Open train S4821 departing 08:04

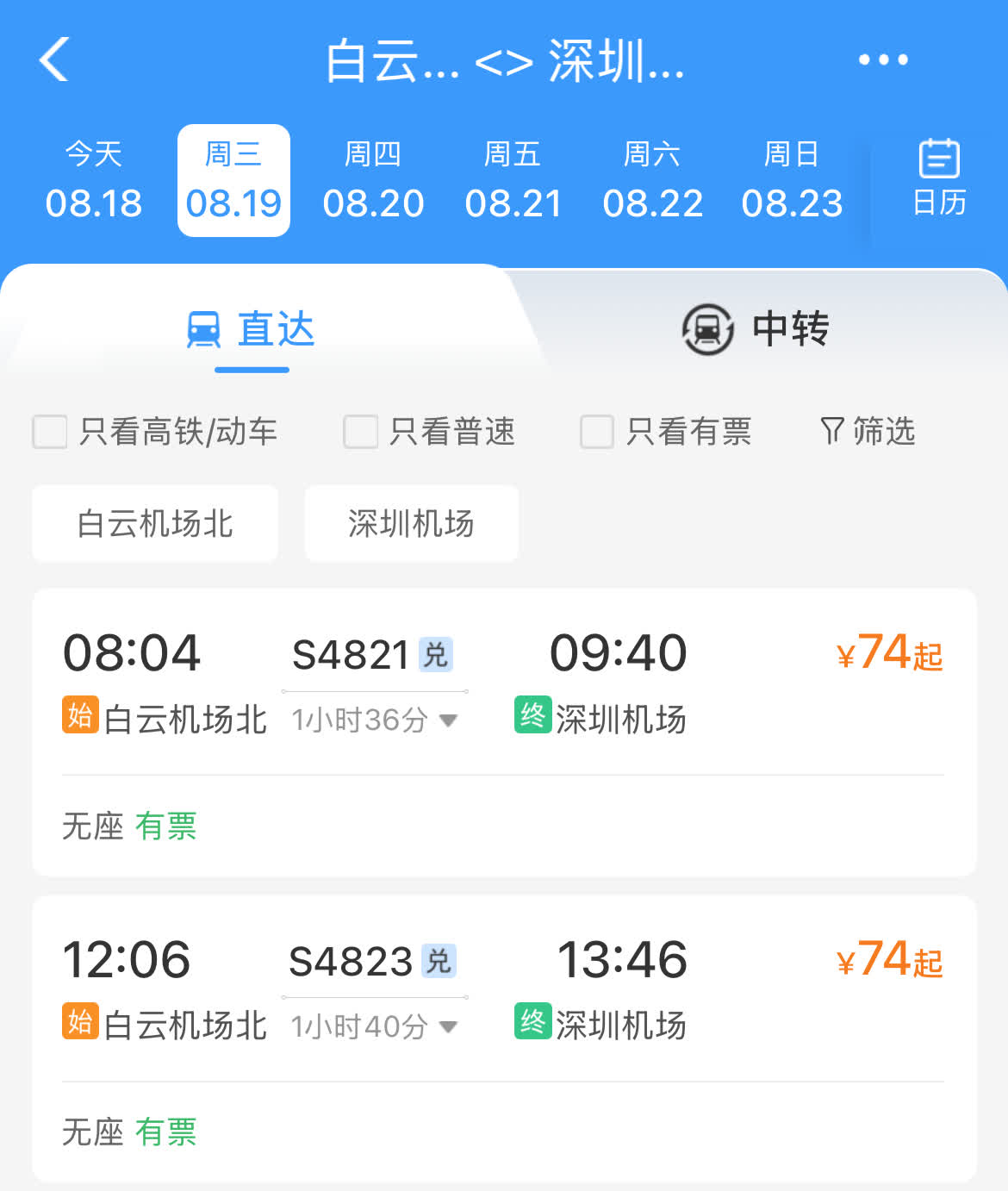(504, 733)
